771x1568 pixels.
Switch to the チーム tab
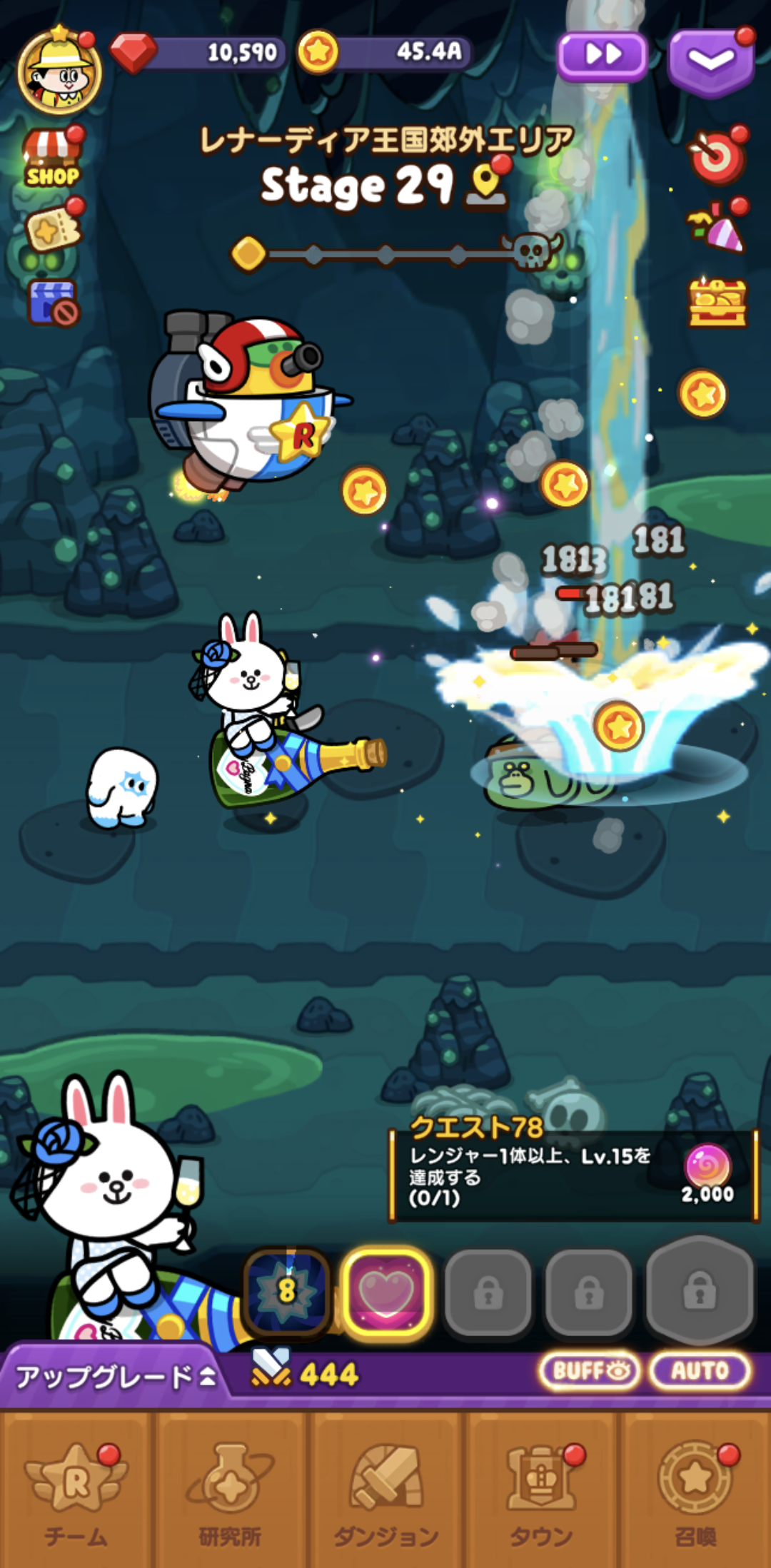[76, 1493]
